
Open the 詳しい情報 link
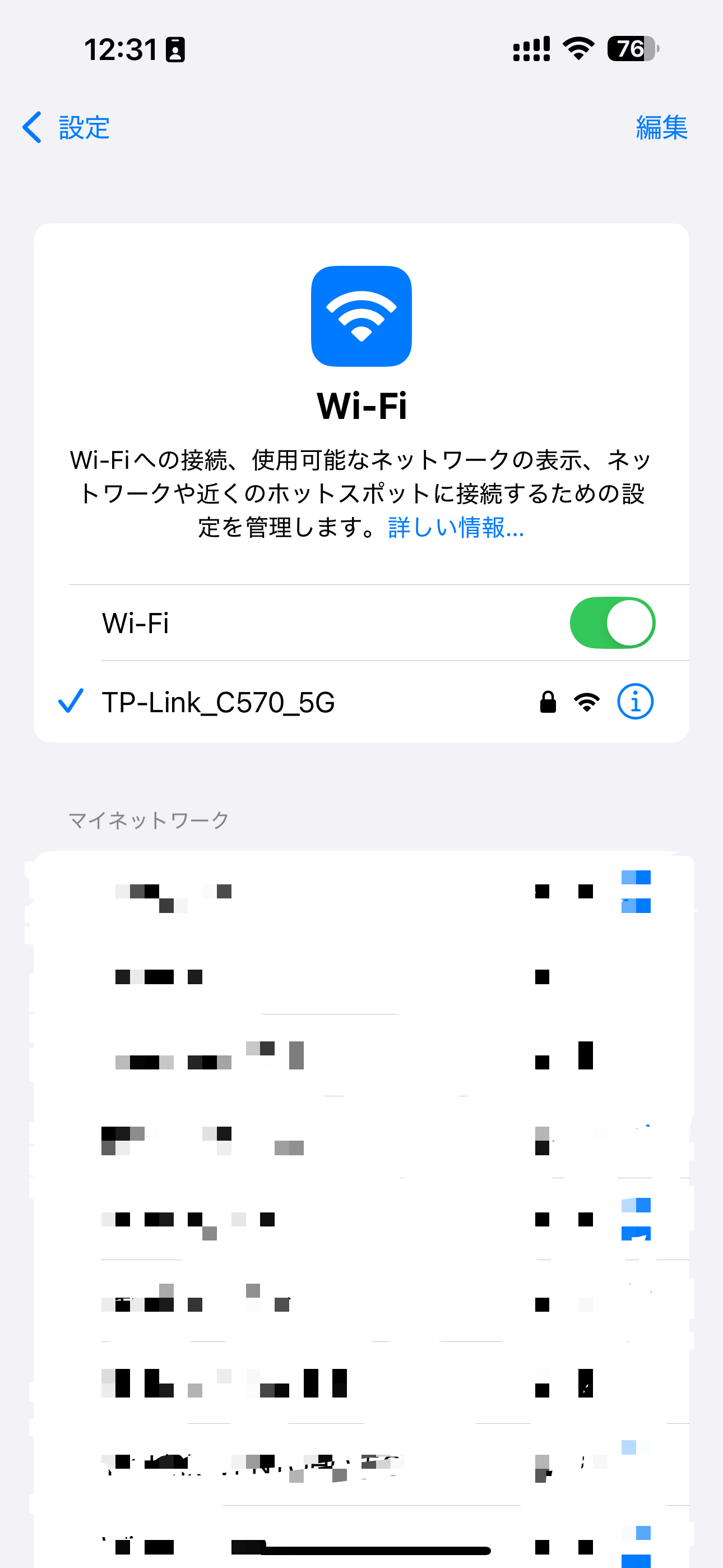pos(455,528)
